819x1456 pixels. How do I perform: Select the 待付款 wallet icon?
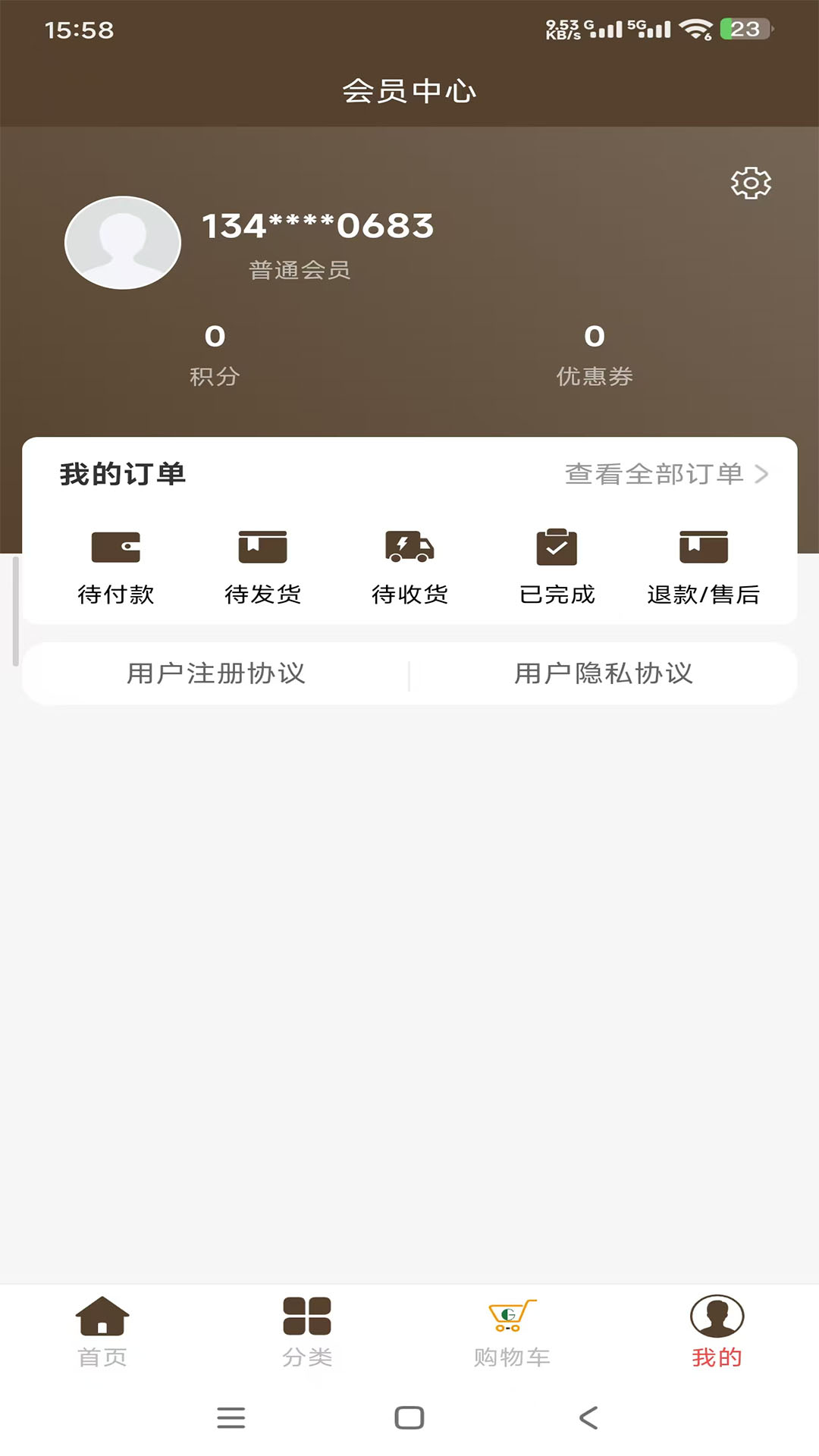(x=115, y=545)
